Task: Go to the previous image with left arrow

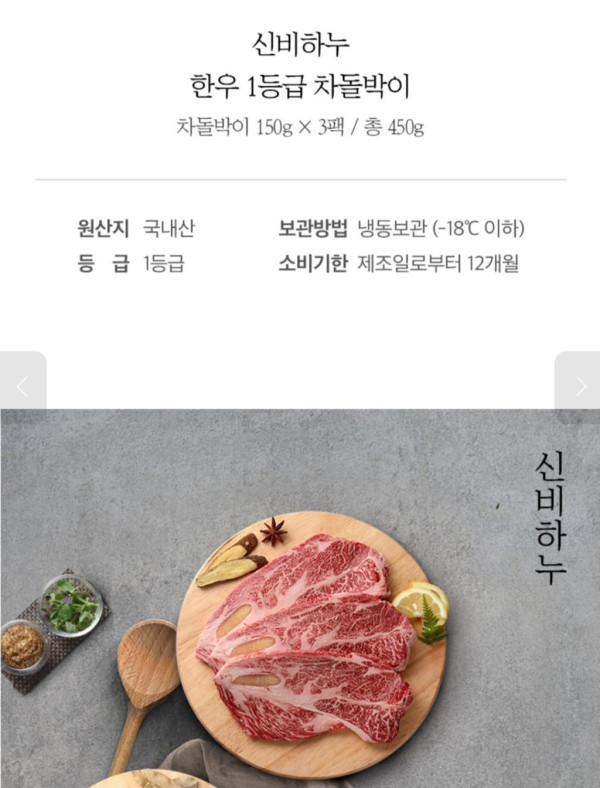Action: 22,387
